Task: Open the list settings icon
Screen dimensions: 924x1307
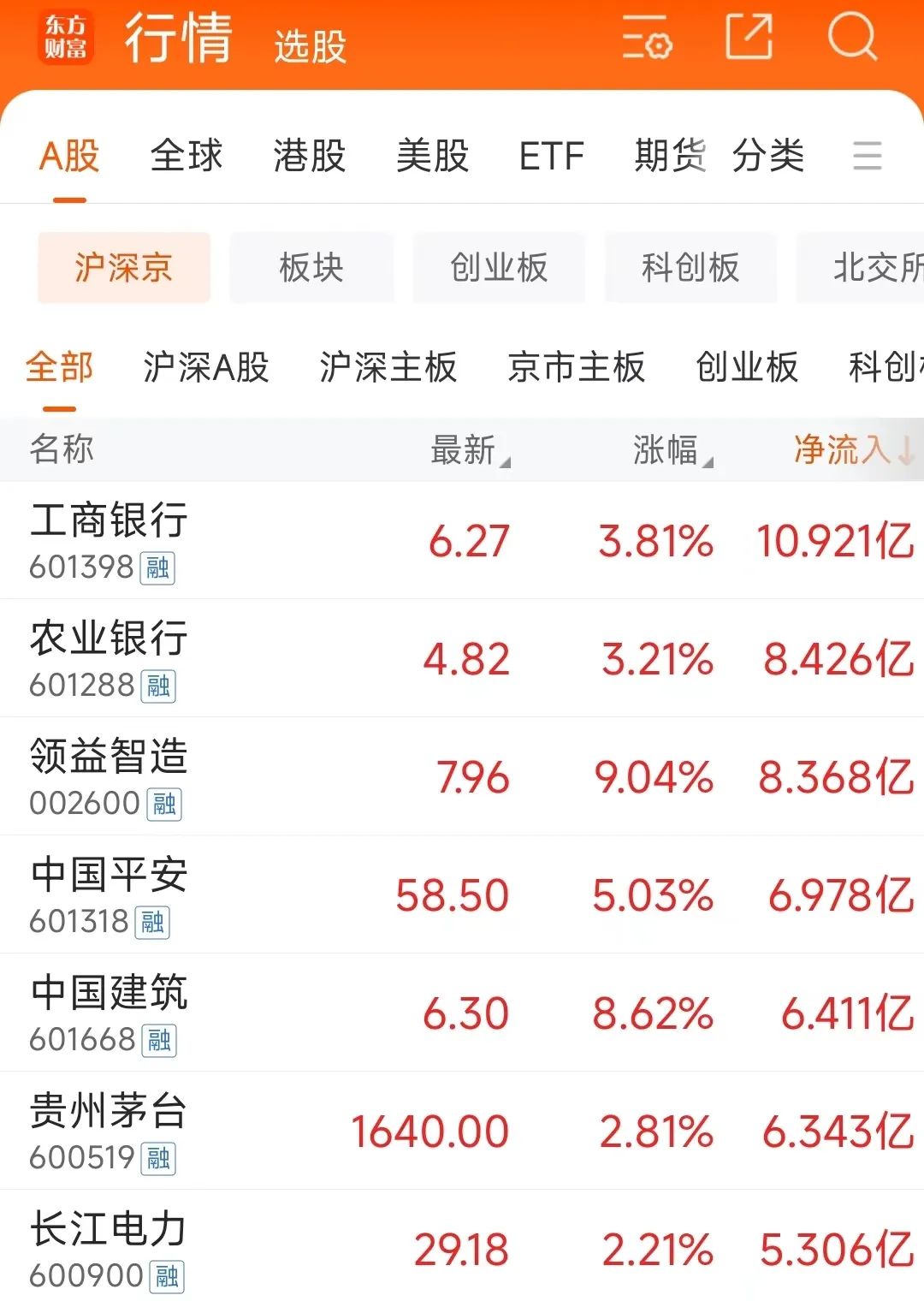Action: click(647, 37)
